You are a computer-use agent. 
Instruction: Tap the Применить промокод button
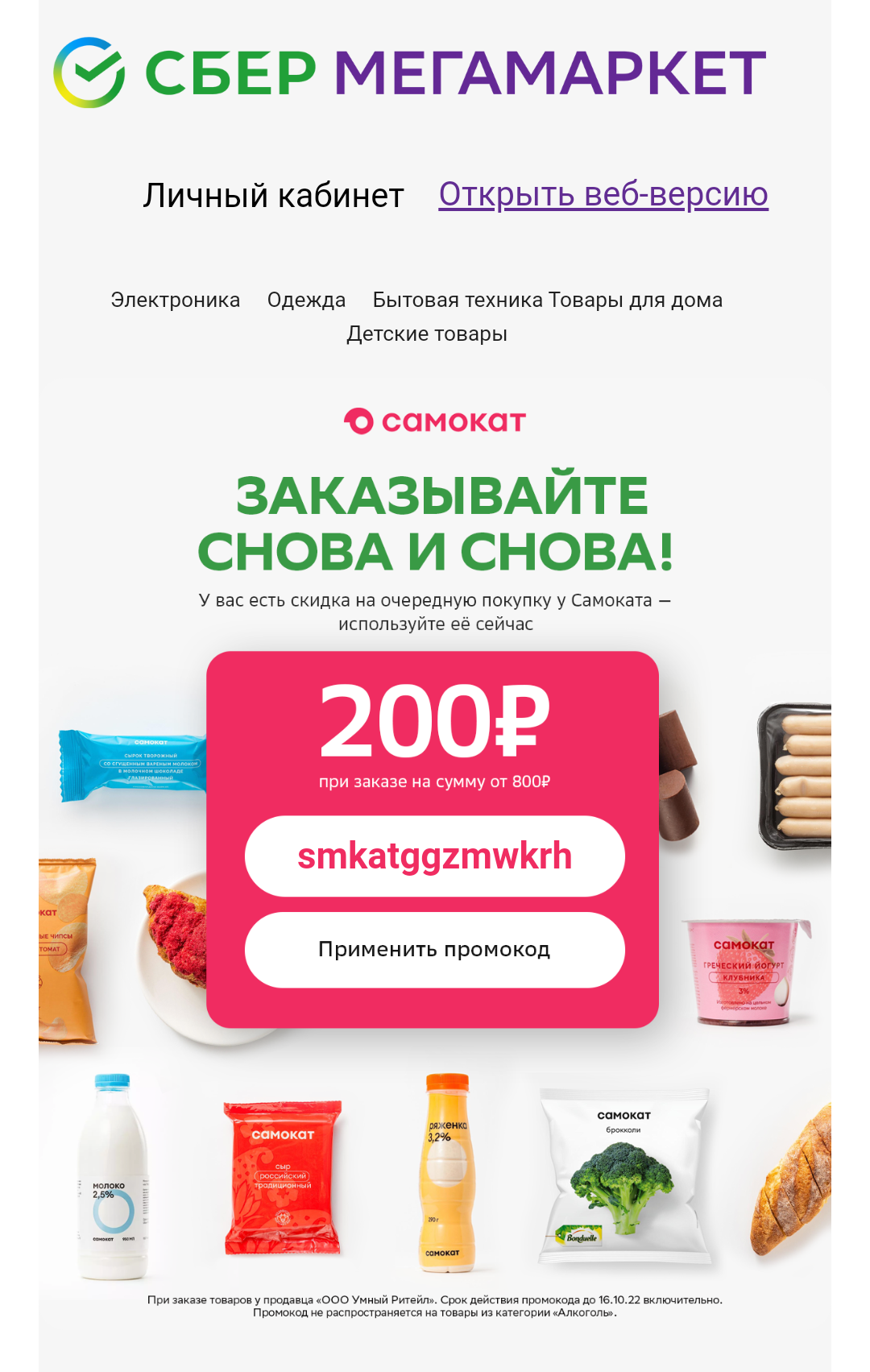click(435, 950)
